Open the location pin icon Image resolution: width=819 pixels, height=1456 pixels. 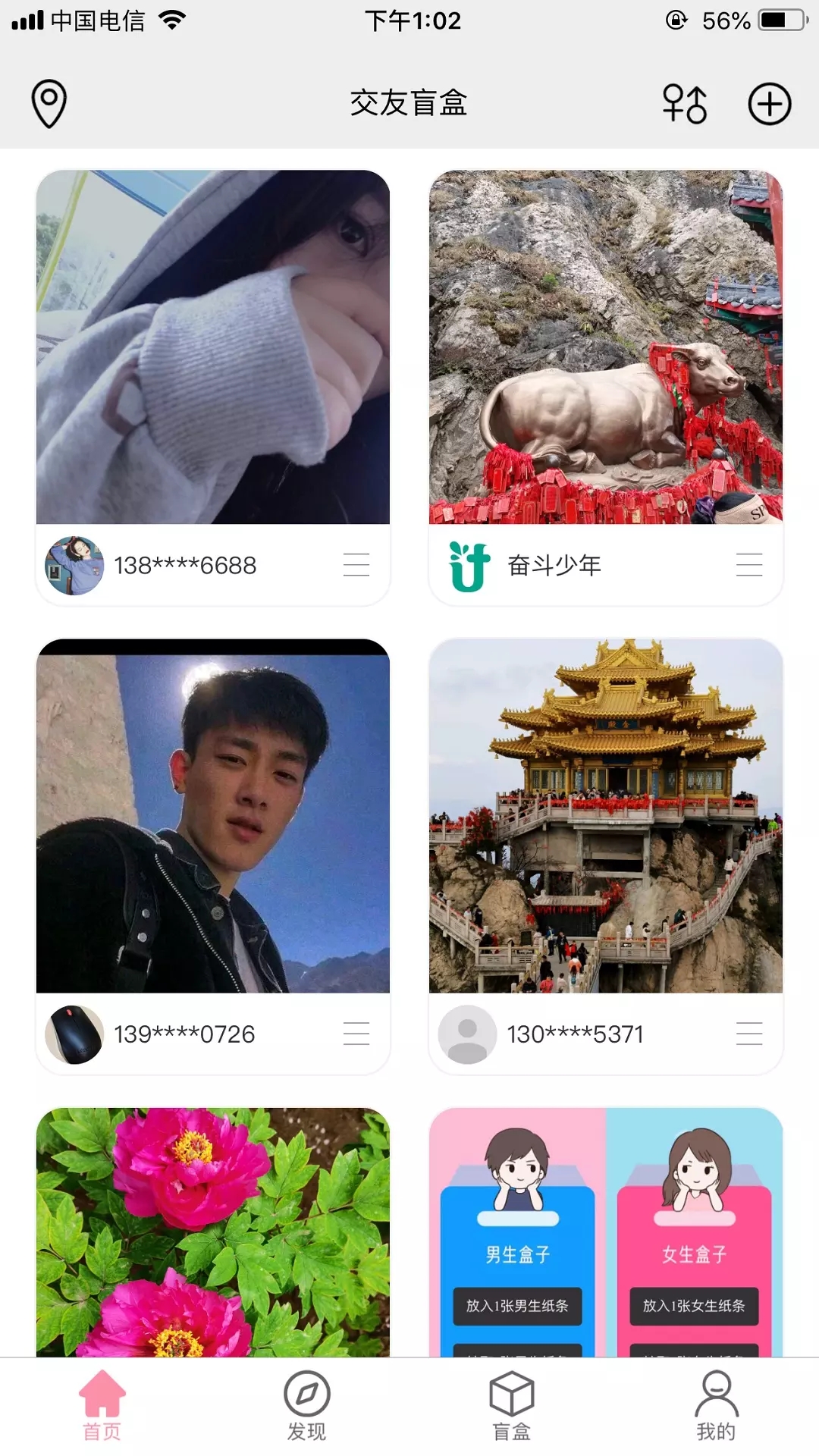(x=49, y=104)
